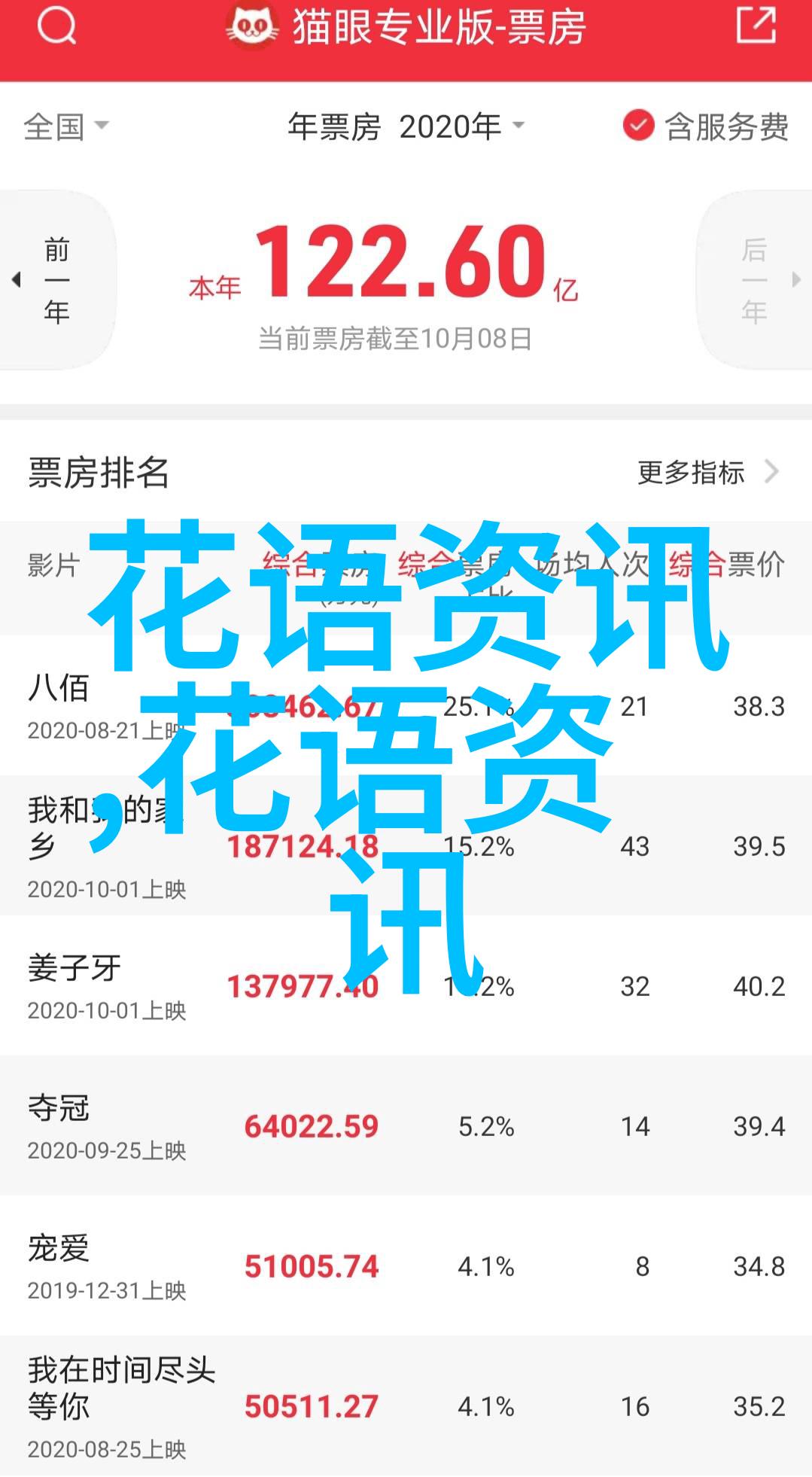Toggle the 含服务费 checkbox
The image size is (812, 1477).
coord(638,126)
